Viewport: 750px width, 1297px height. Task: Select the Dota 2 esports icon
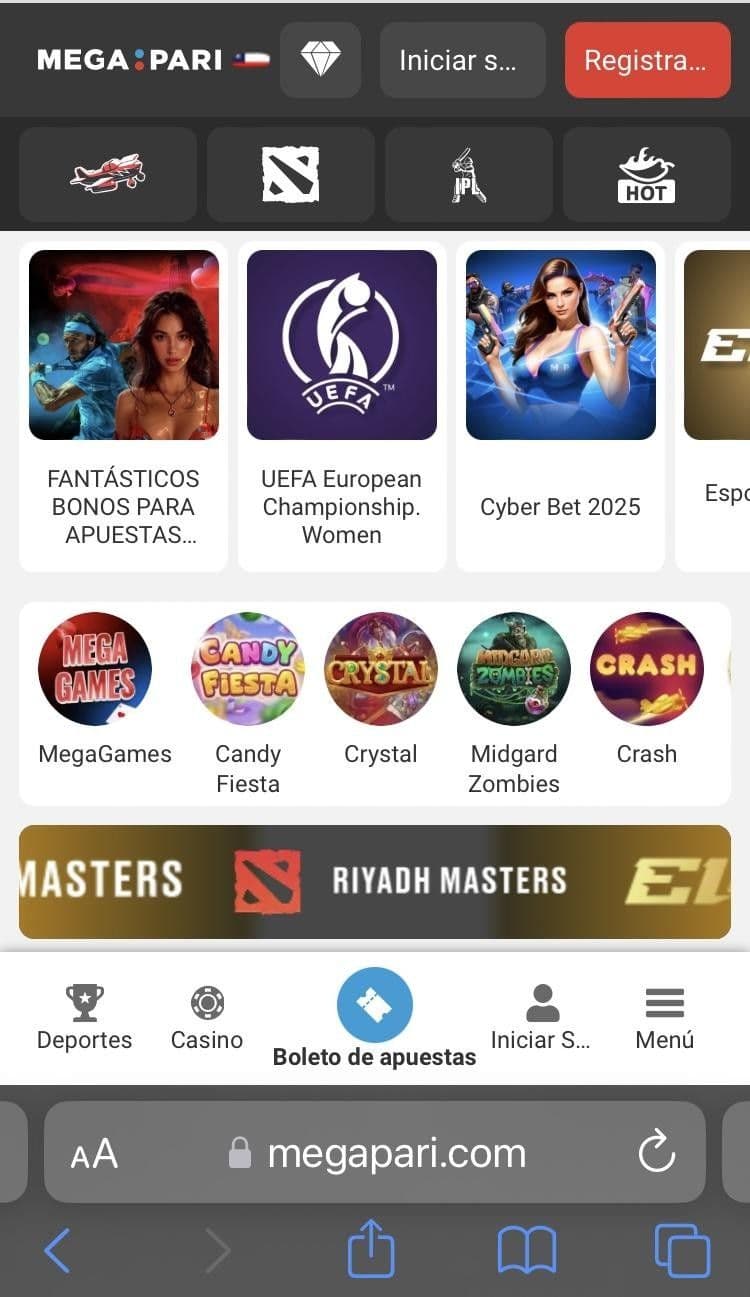click(x=290, y=173)
